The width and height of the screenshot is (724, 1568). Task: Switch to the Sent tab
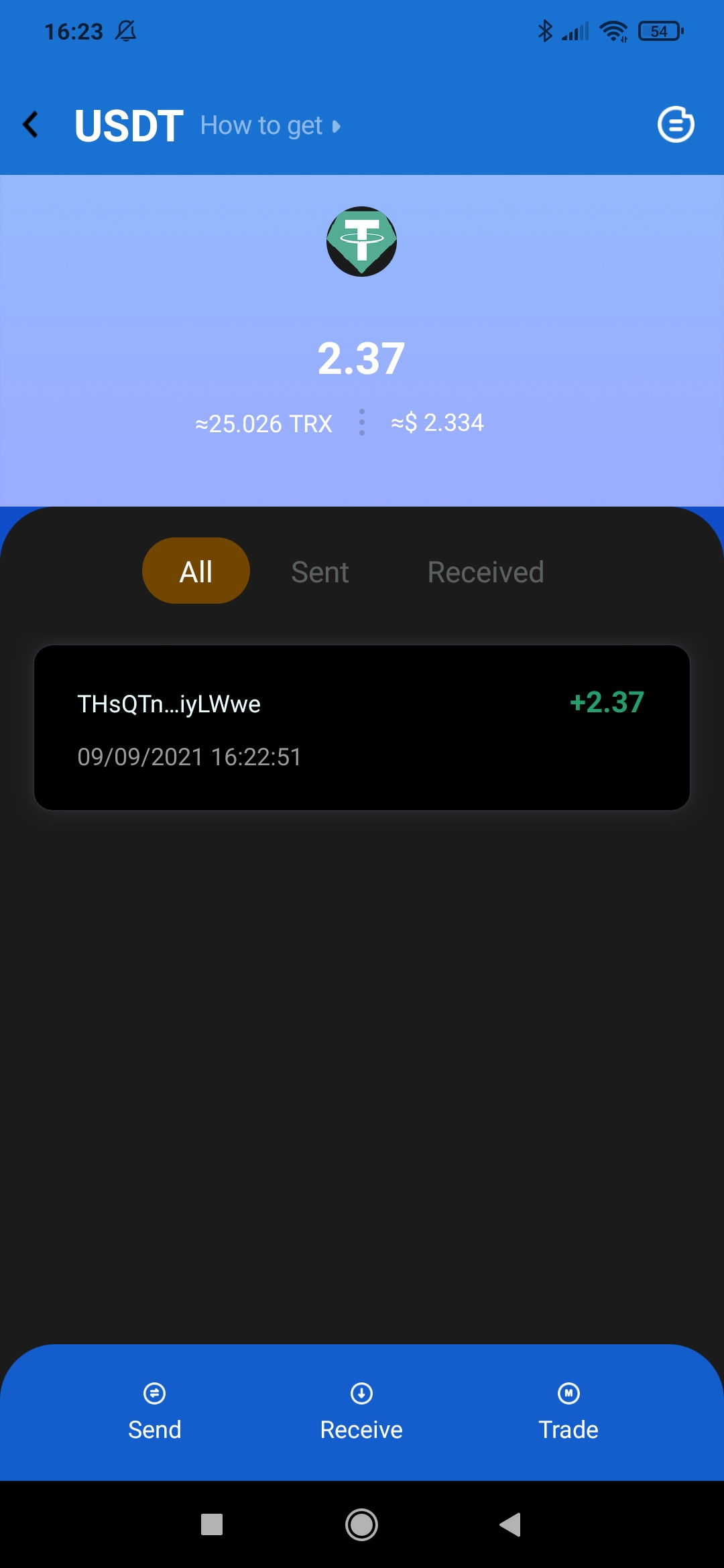pyautogui.click(x=320, y=572)
